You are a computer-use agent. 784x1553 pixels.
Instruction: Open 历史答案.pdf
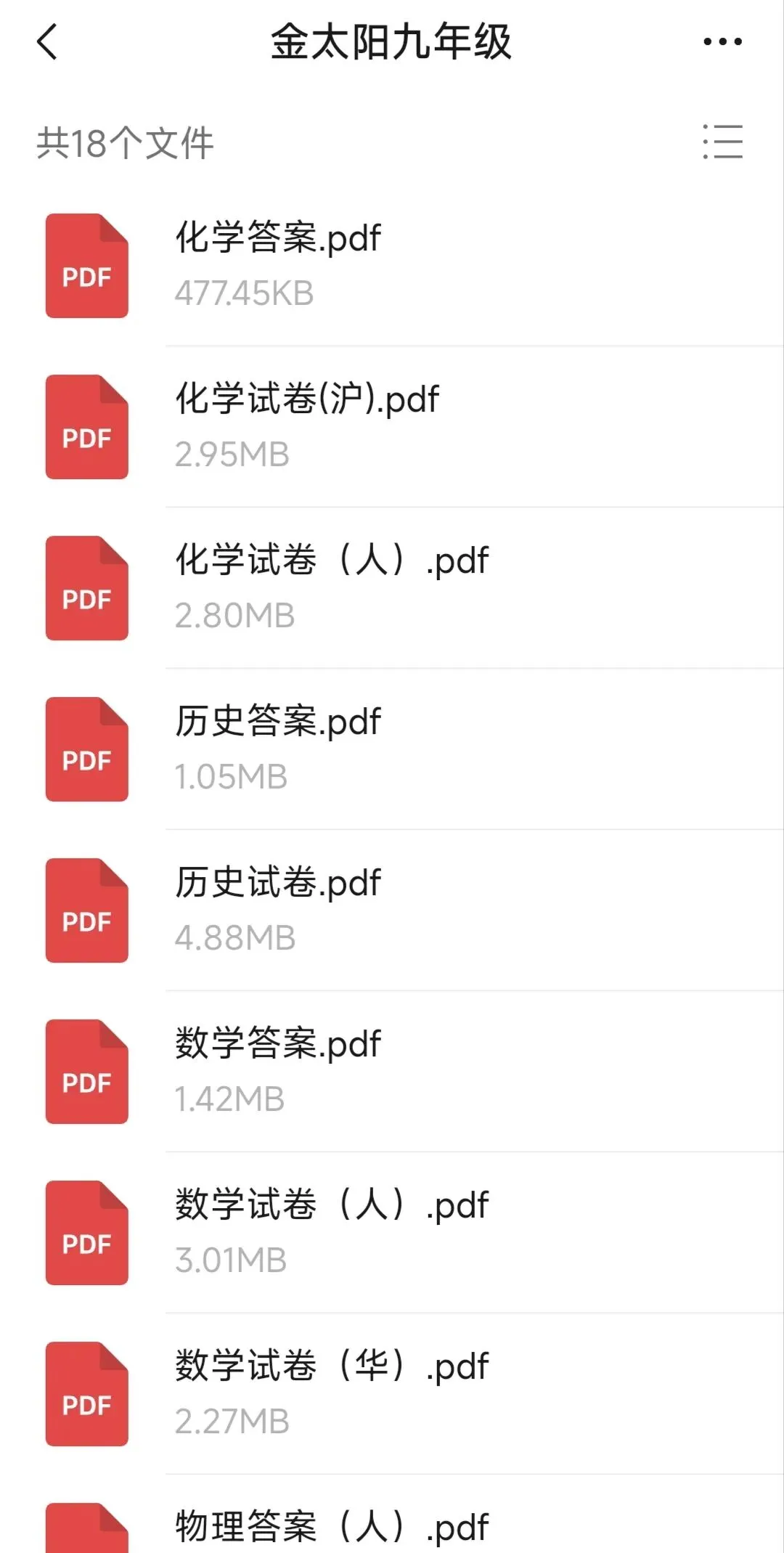[x=392, y=749]
